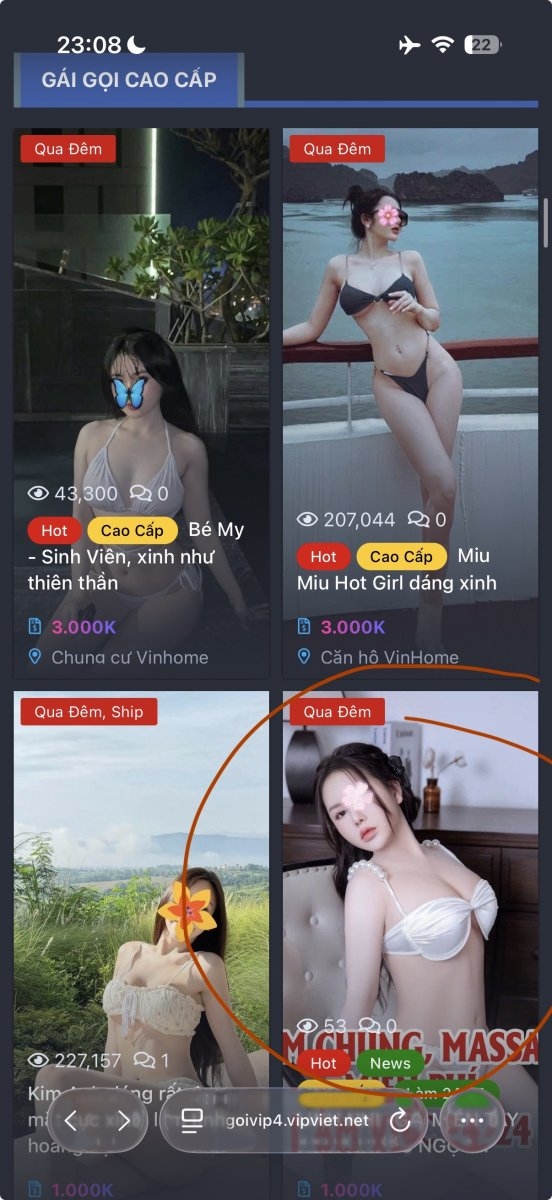Open the listing card with the News tag
Screen dimensions: 552x1200
click(x=410, y=945)
